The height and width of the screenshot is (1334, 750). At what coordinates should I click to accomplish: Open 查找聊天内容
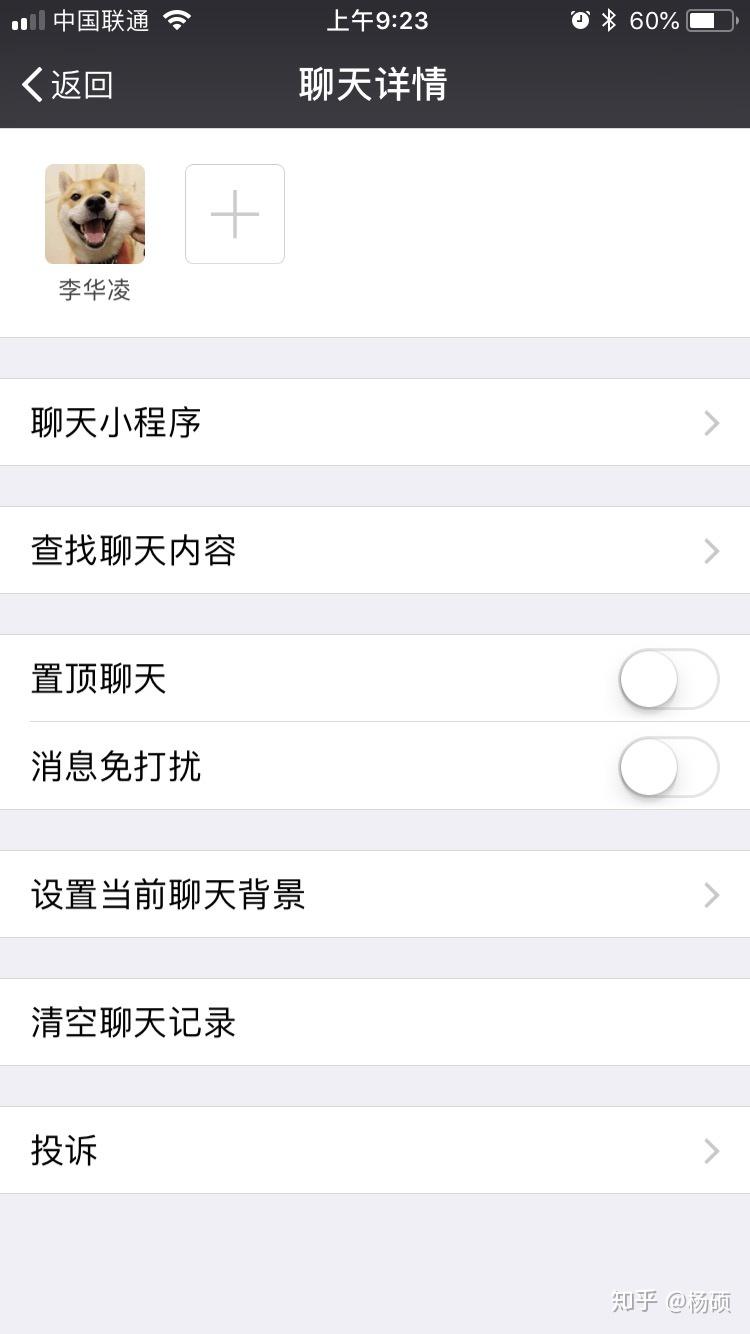(x=375, y=550)
